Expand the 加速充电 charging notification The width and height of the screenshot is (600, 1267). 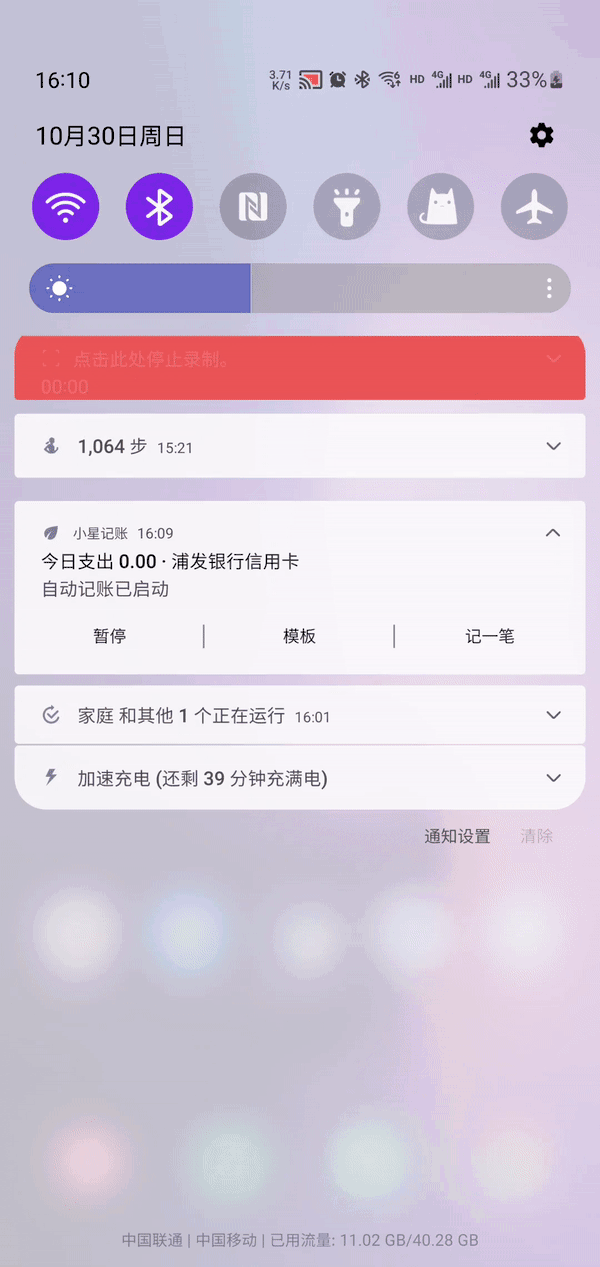(553, 778)
